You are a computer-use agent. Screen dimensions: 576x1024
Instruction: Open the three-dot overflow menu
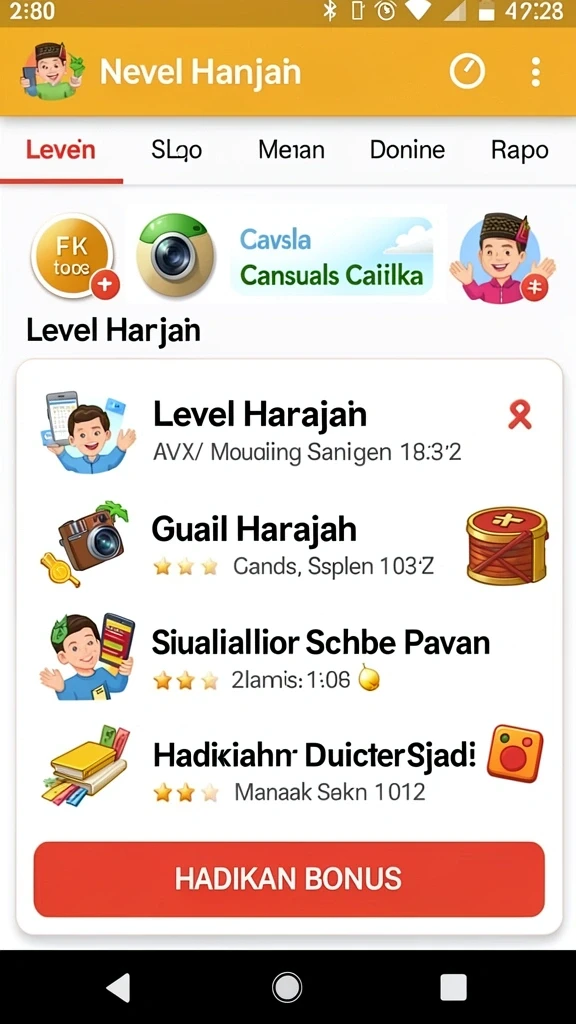(x=536, y=71)
